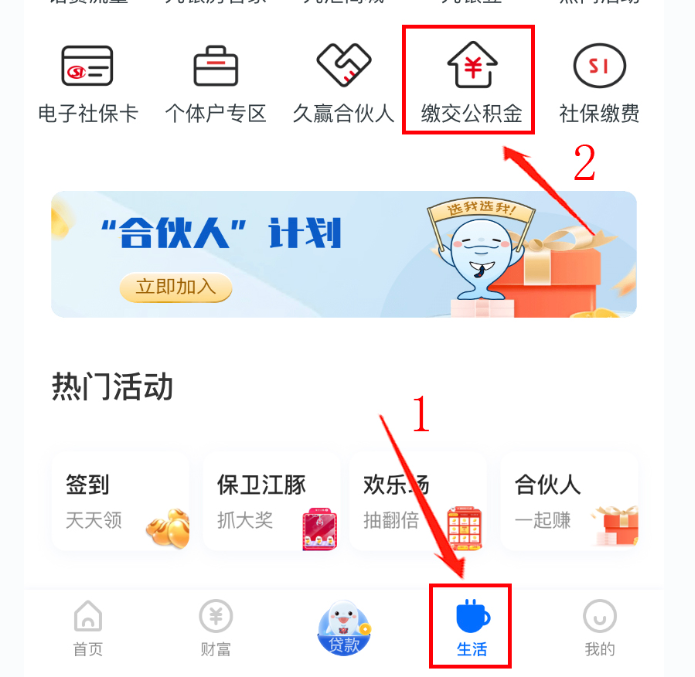
Task: Switch to the 首页 tab
Action: 88,628
